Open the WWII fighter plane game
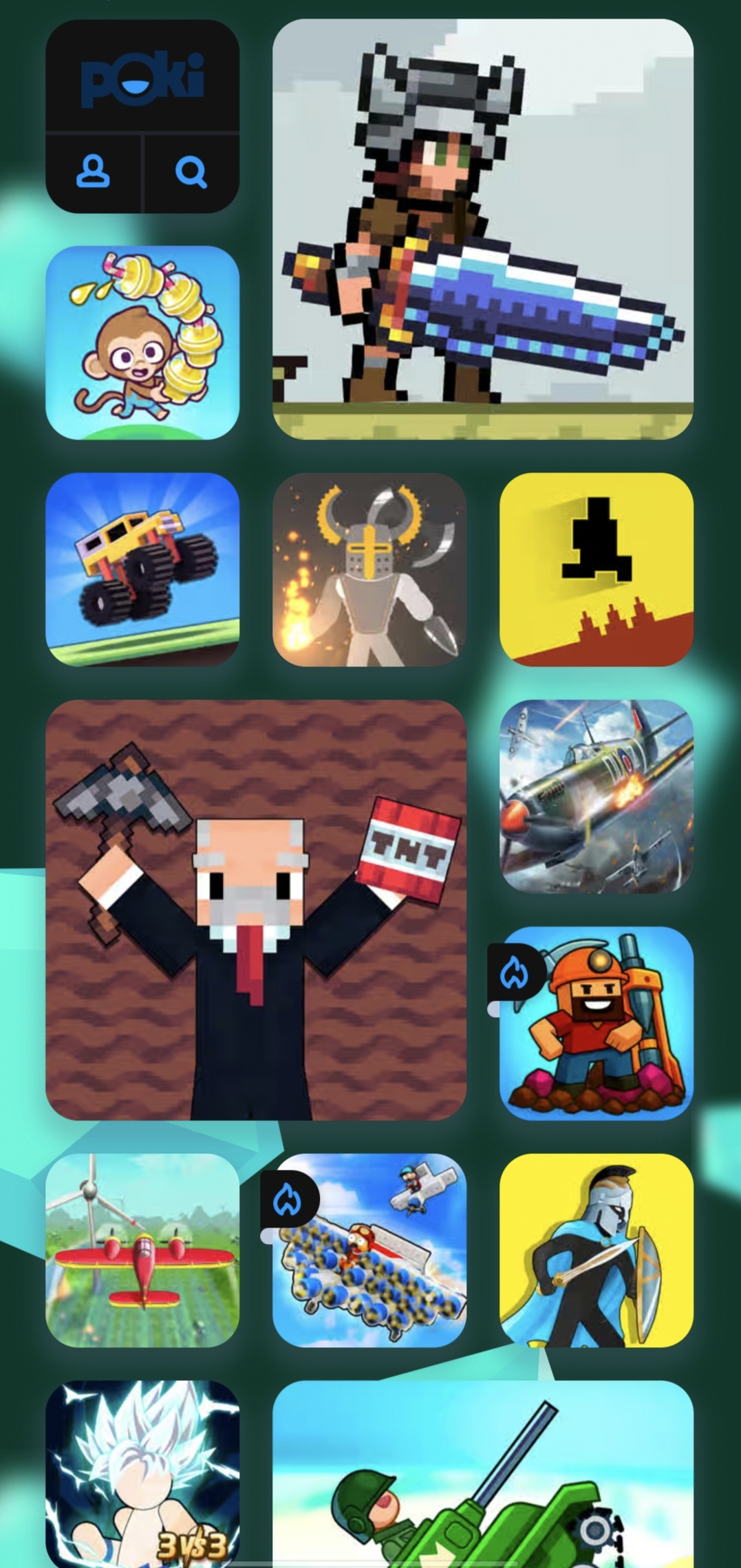 (596, 796)
